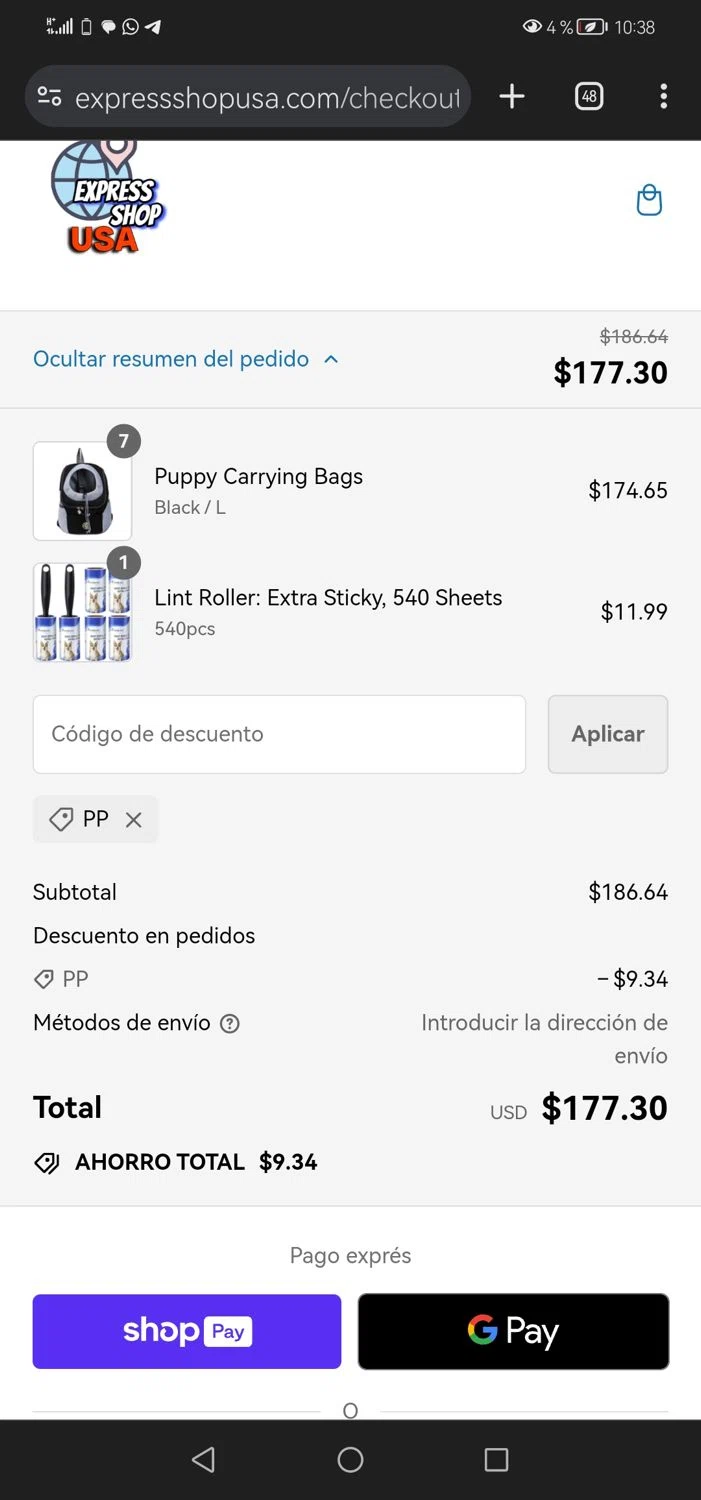Check out using Google Pay
701x1500 pixels.
(x=513, y=1331)
